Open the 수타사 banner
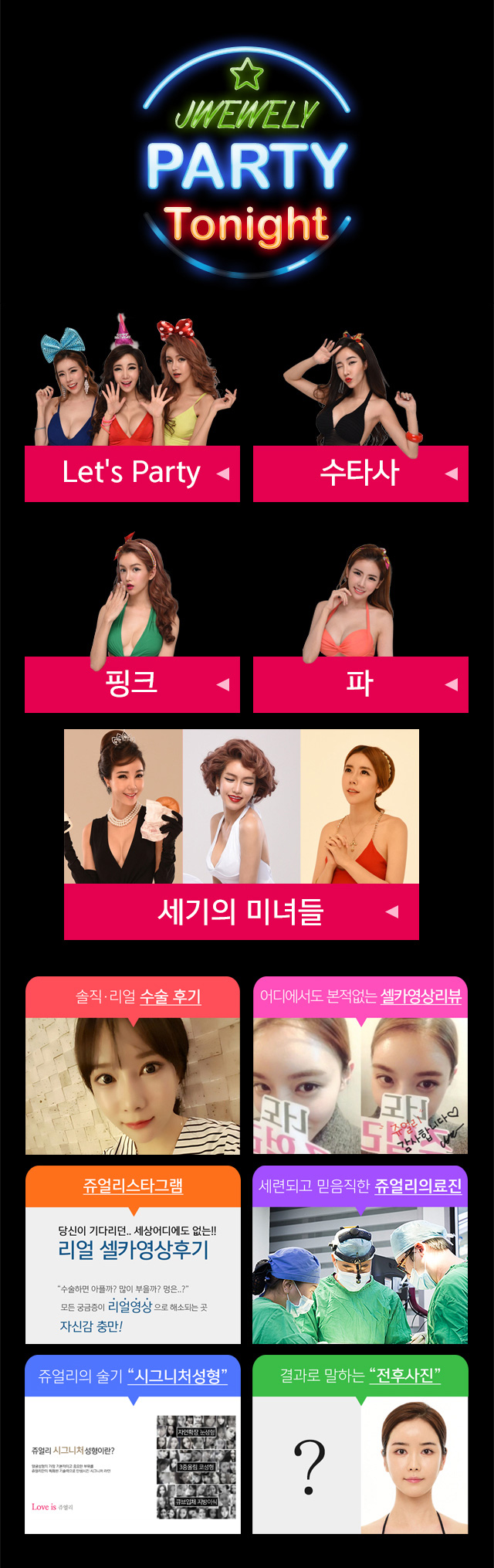Viewport: 494px width, 1568px height. (x=360, y=473)
